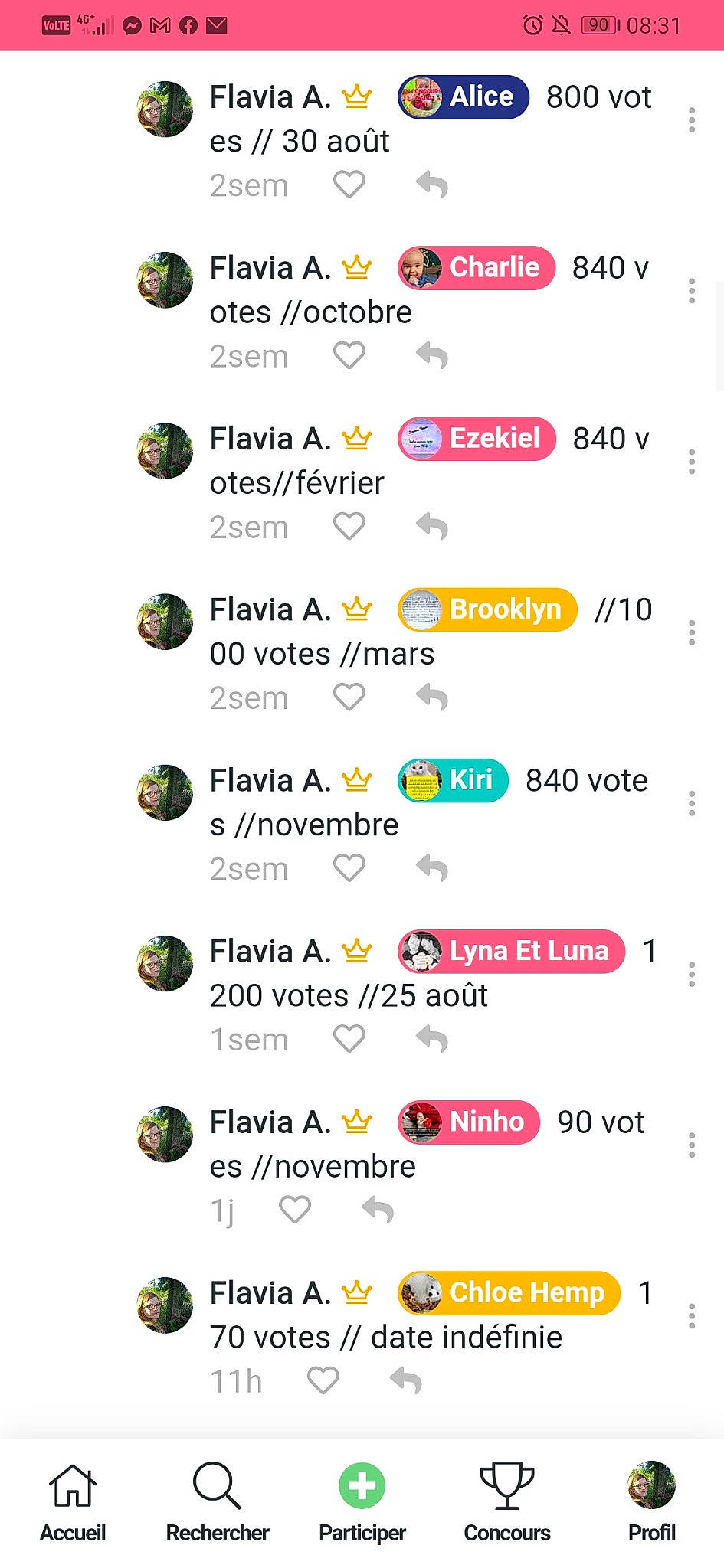Open the Concours tab
Viewport: 724px width, 1568px height.
[507, 1502]
